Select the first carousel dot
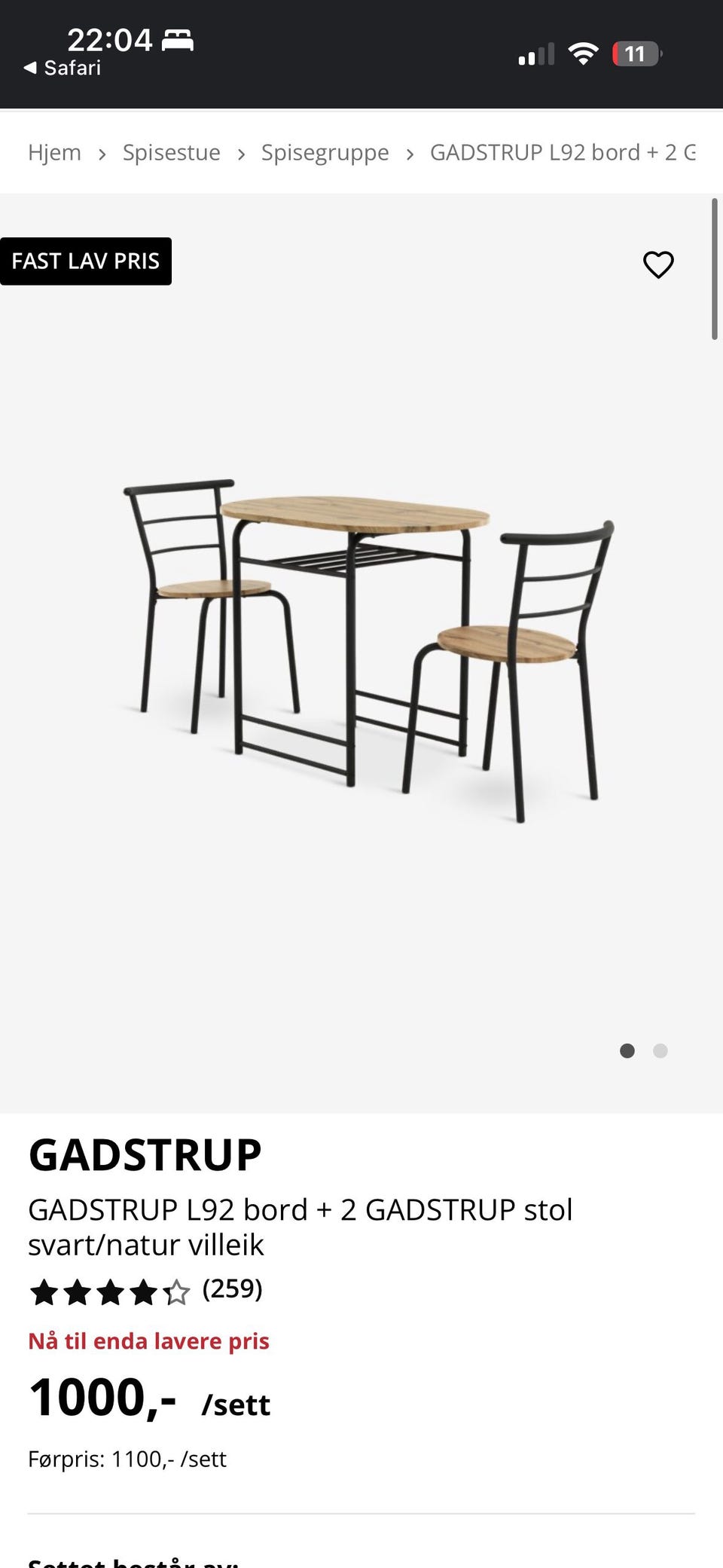 click(x=627, y=1050)
